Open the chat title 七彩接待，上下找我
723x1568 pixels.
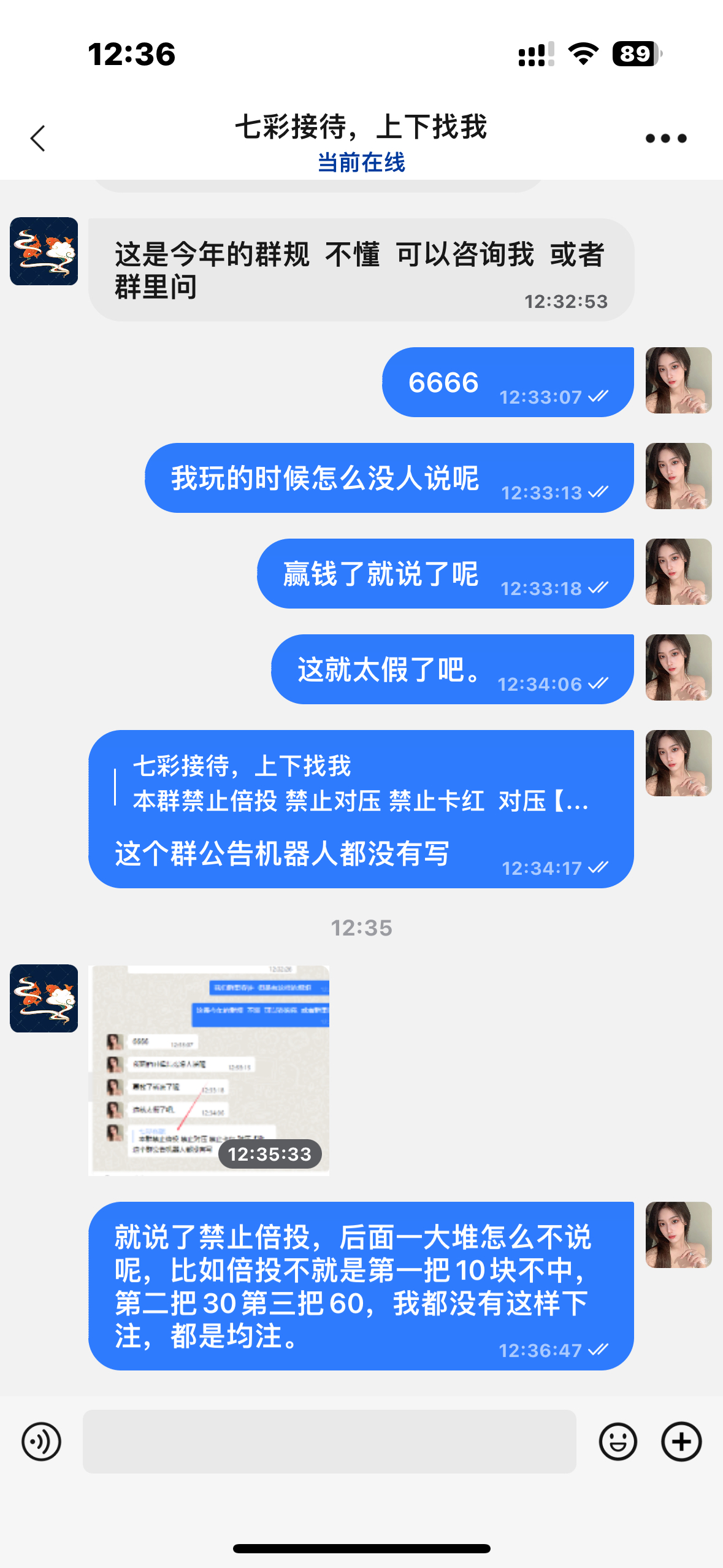click(361, 128)
